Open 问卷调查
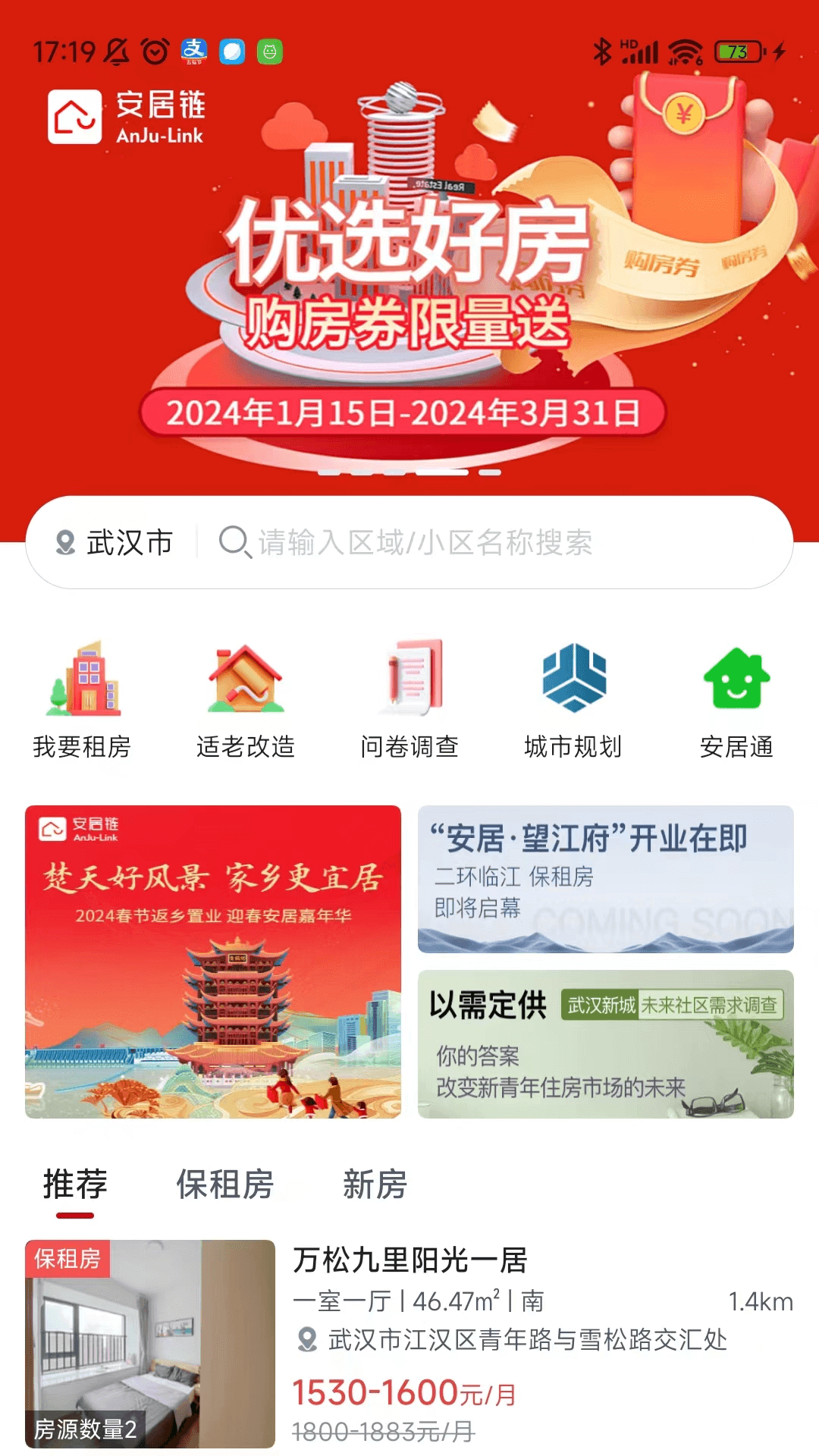Image resolution: width=819 pixels, height=1456 pixels. 409,699
